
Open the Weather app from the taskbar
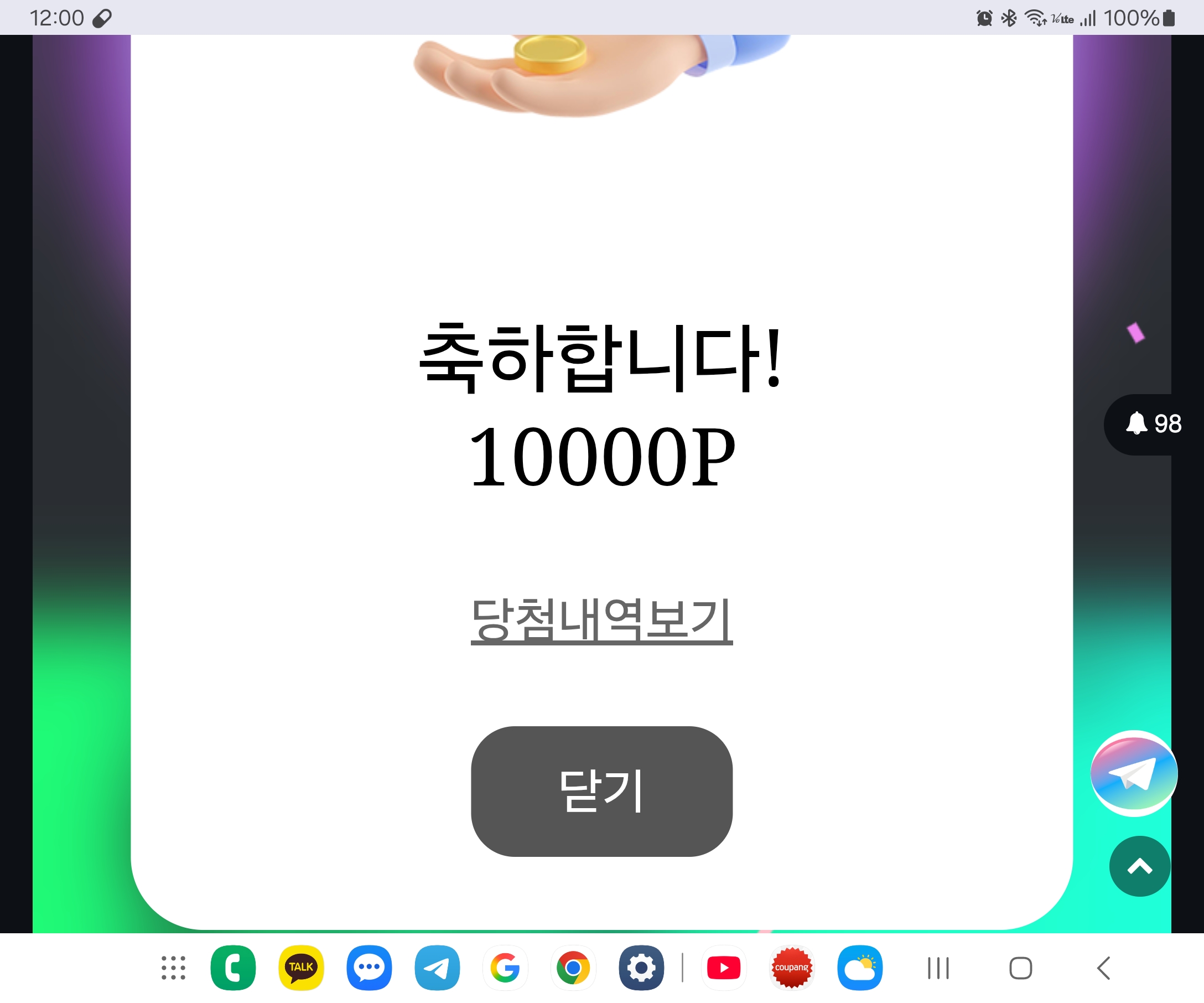point(859,968)
